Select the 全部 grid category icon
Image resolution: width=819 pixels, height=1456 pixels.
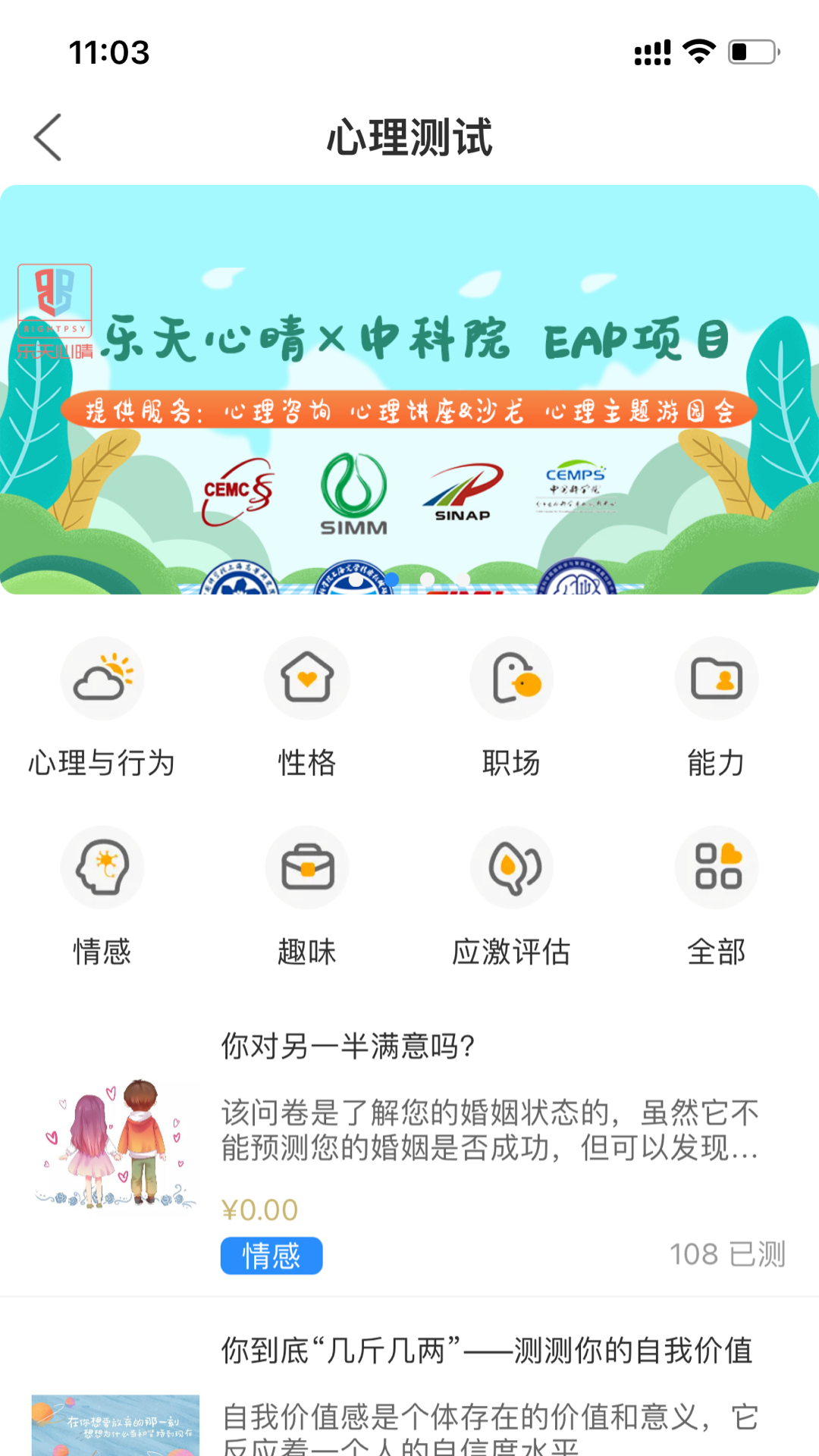pyautogui.click(x=716, y=867)
